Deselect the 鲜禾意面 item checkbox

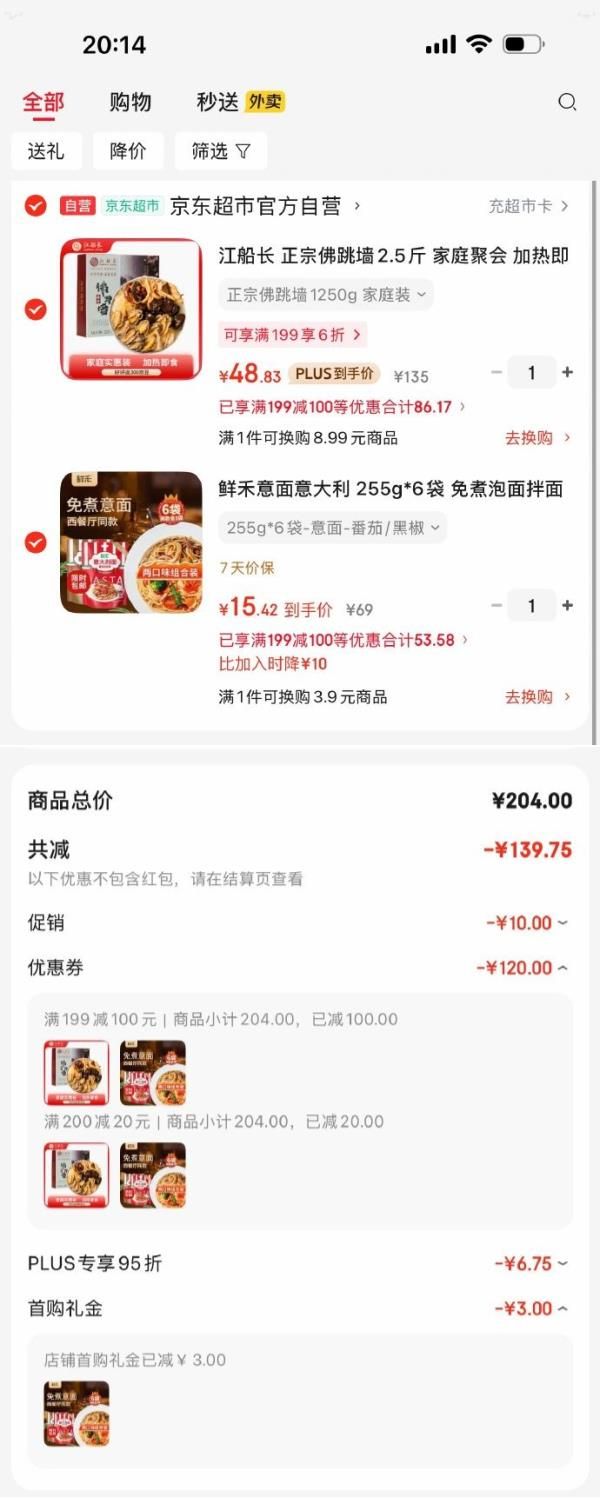point(35,543)
